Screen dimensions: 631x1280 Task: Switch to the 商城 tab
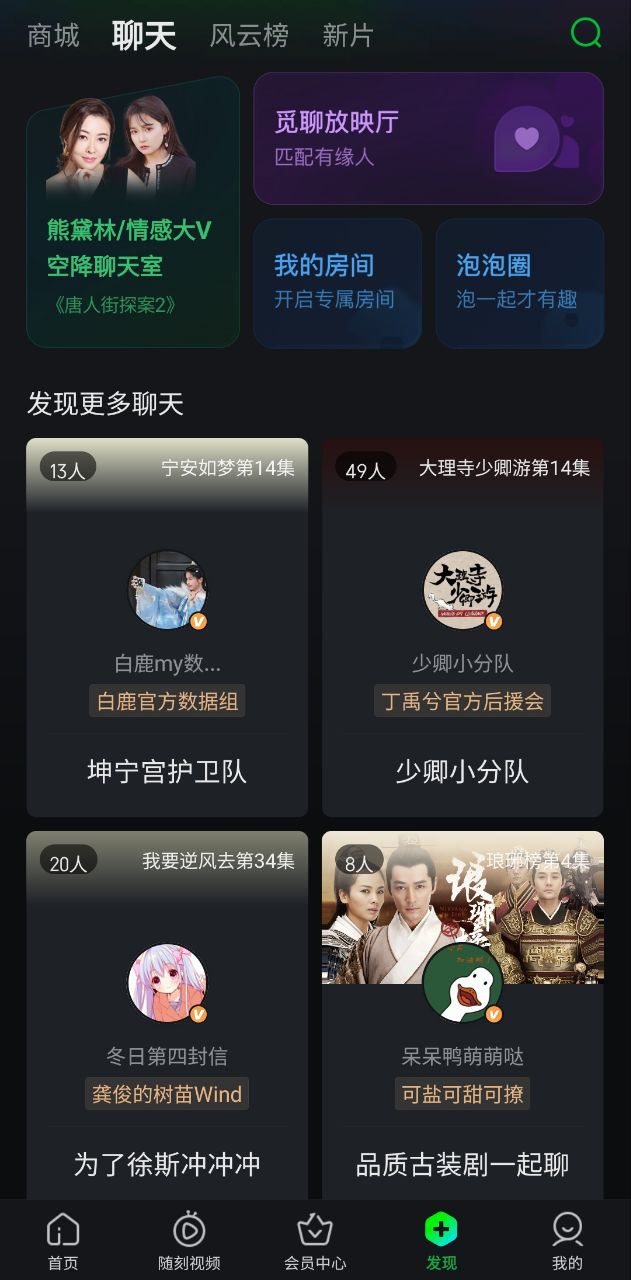coord(53,36)
